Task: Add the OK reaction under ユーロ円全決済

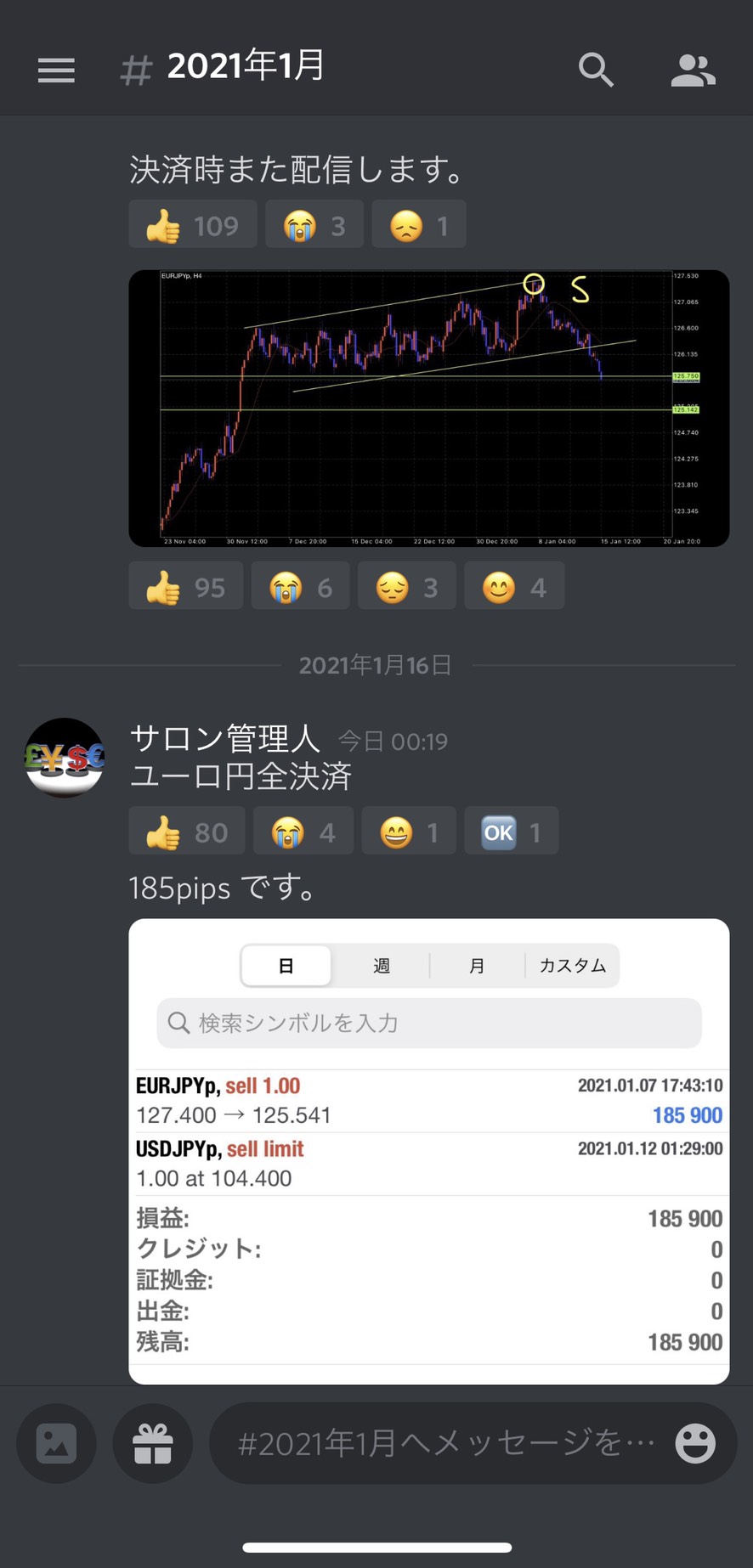Action: click(511, 832)
